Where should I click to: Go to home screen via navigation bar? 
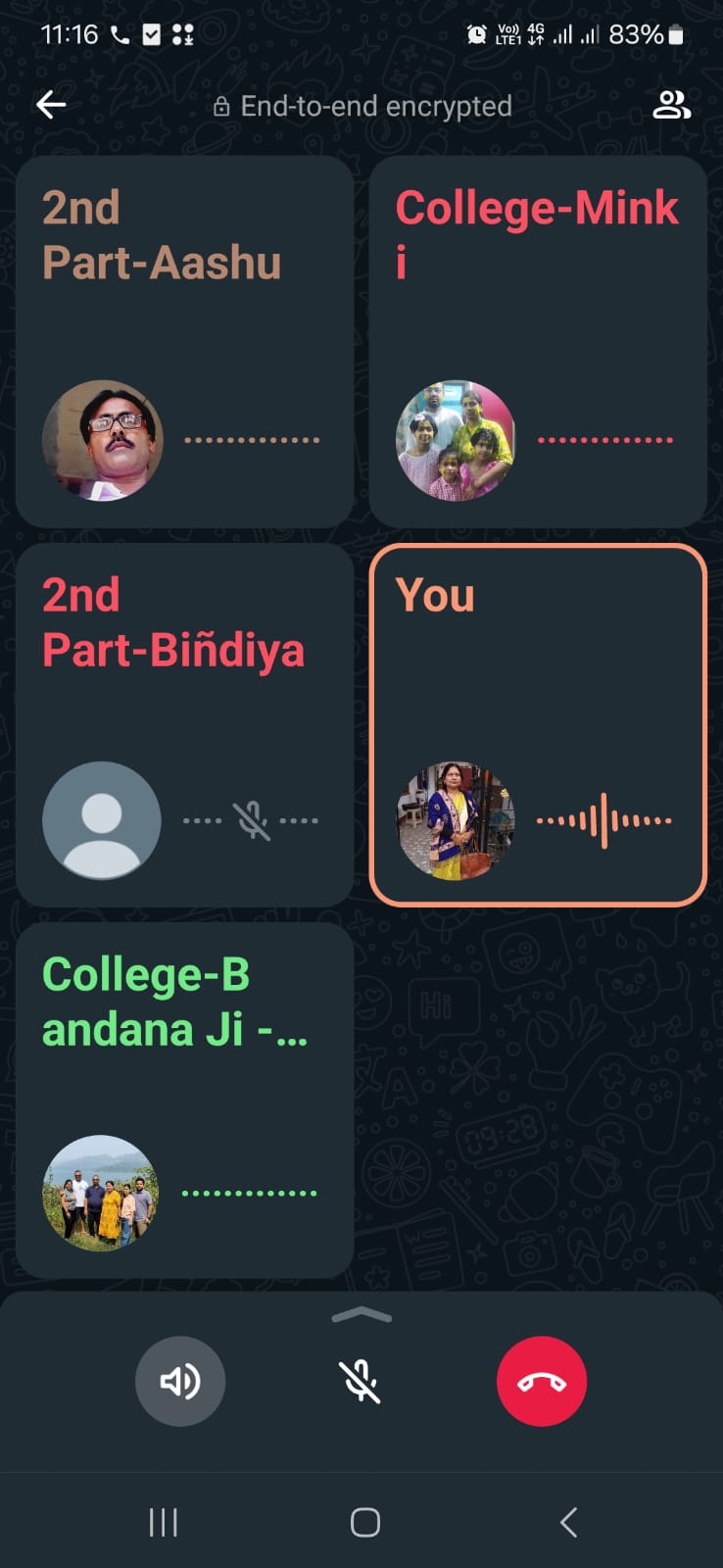point(365,1522)
